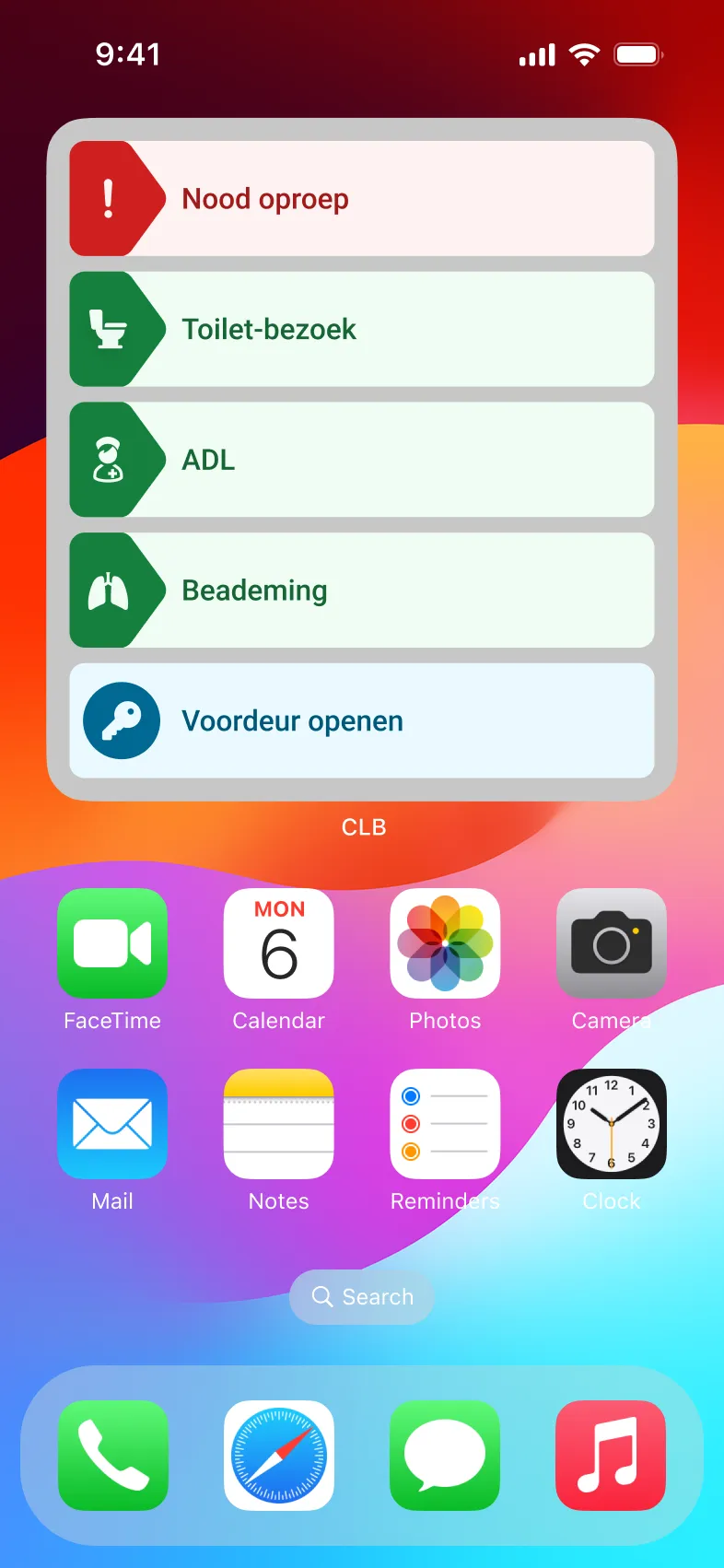The width and height of the screenshot is (724, 1568).
Task: Open the Mail app
Action: pos(112,1124)
